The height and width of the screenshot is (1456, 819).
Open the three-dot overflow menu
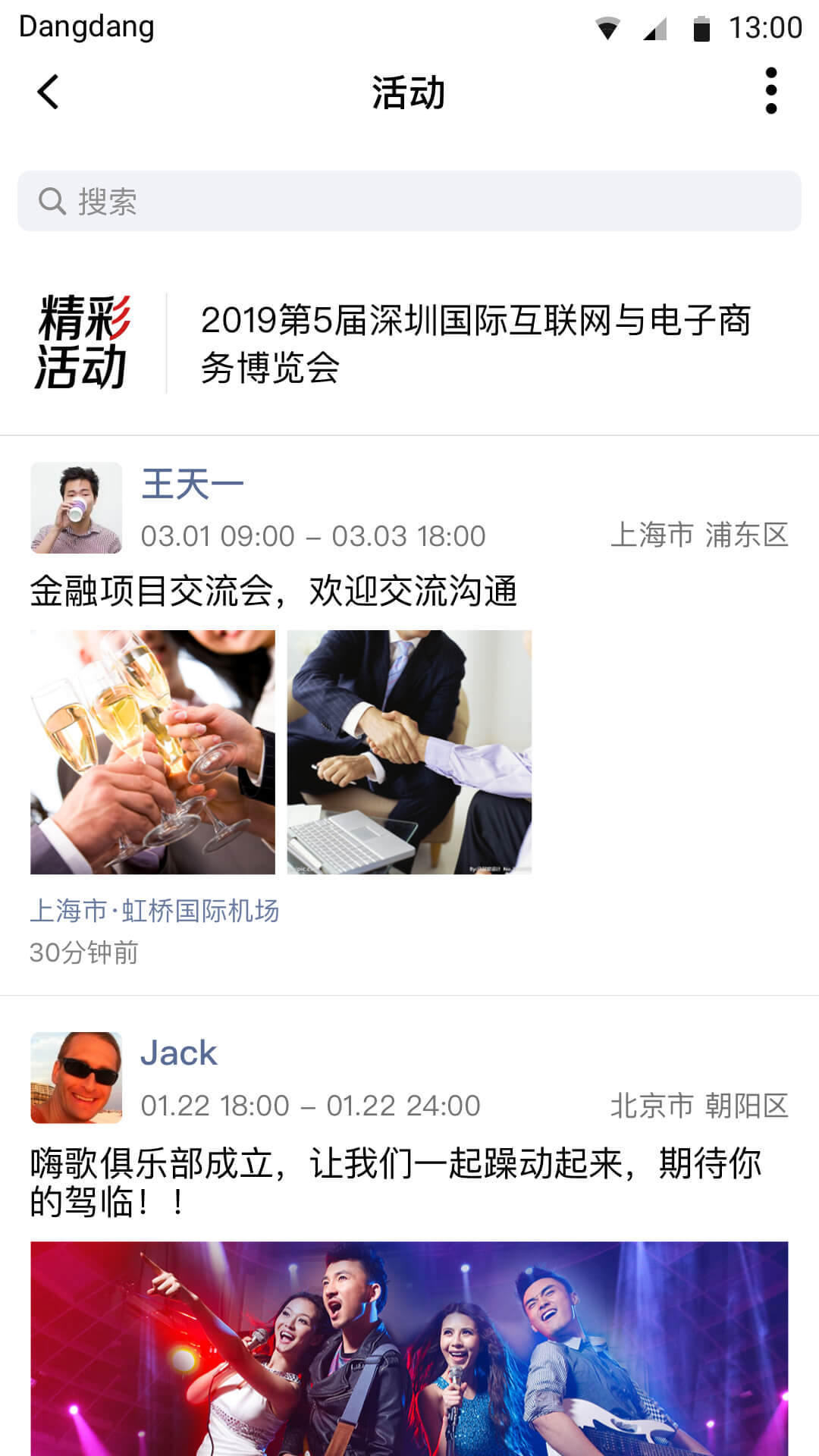click(x=770, y=91)
